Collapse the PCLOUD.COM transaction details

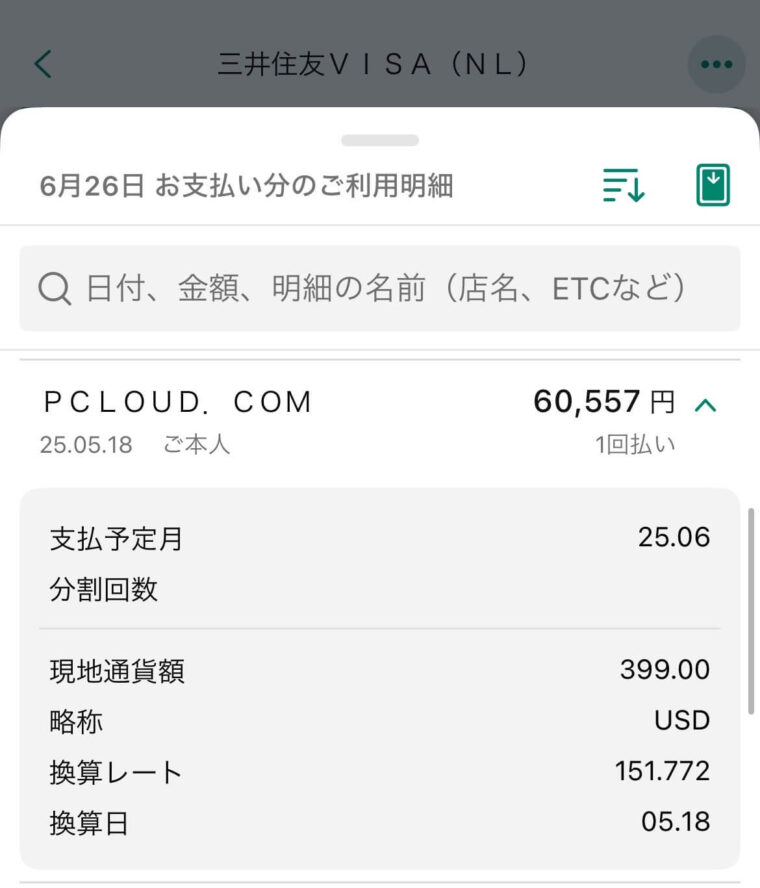tap(706, 404)
